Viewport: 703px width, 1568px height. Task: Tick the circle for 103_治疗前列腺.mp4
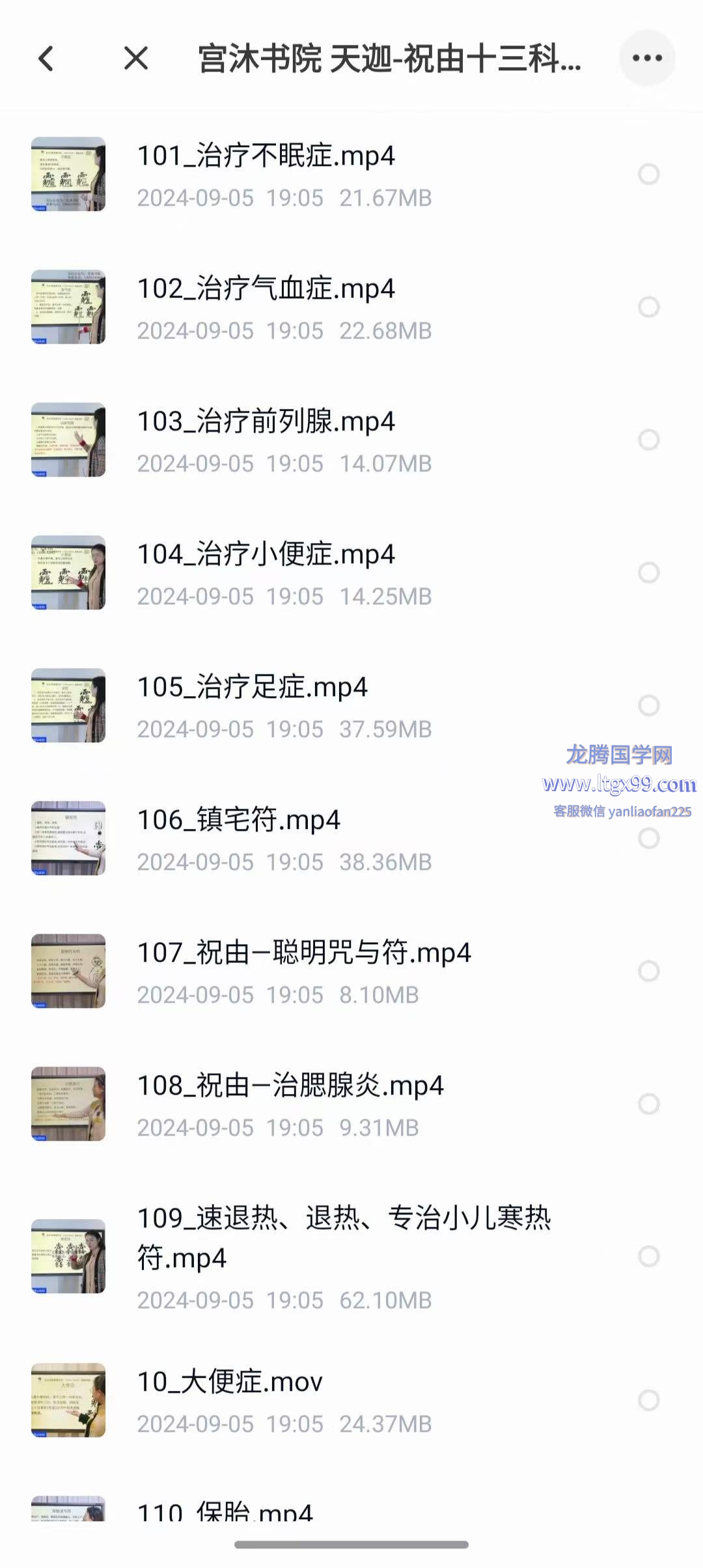coord(648,440)
